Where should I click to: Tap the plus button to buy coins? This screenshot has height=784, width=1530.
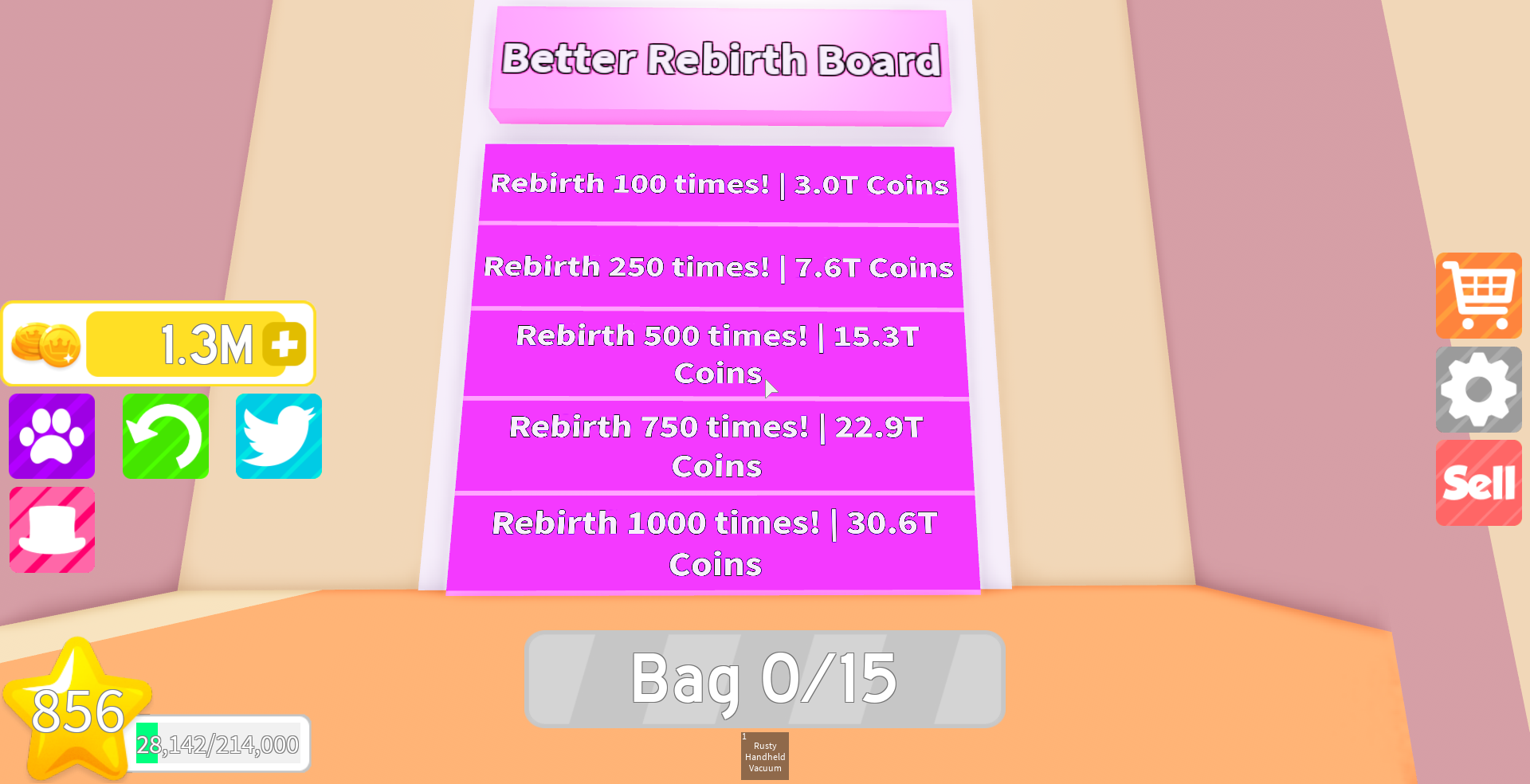click(x=284, y=344)
